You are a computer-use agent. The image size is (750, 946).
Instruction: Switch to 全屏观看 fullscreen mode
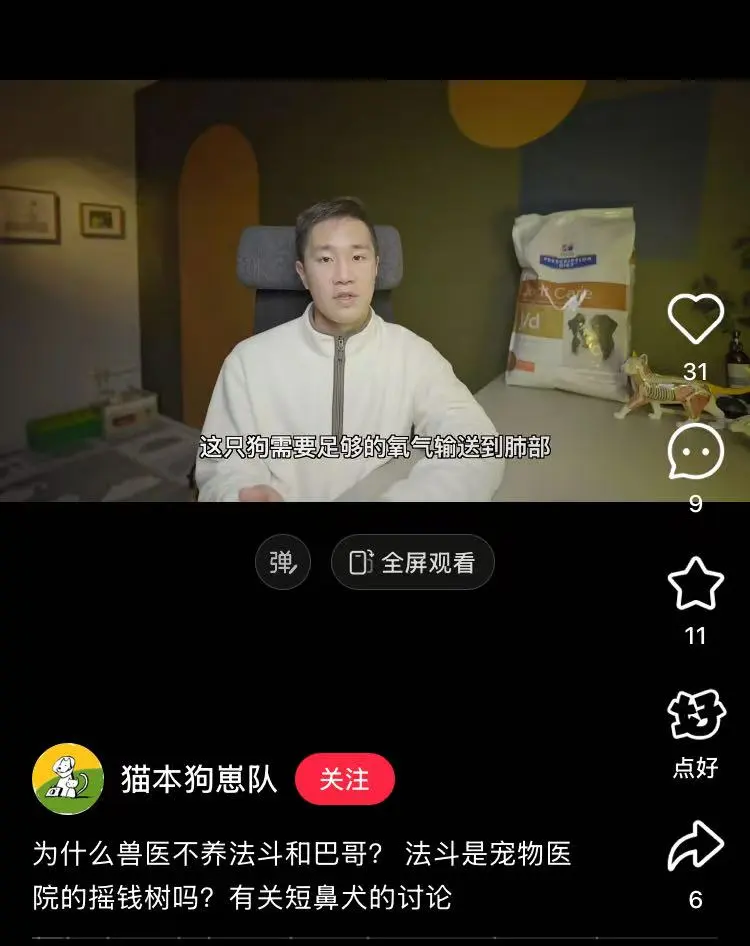pyautogui.click(x=412, y=562)
